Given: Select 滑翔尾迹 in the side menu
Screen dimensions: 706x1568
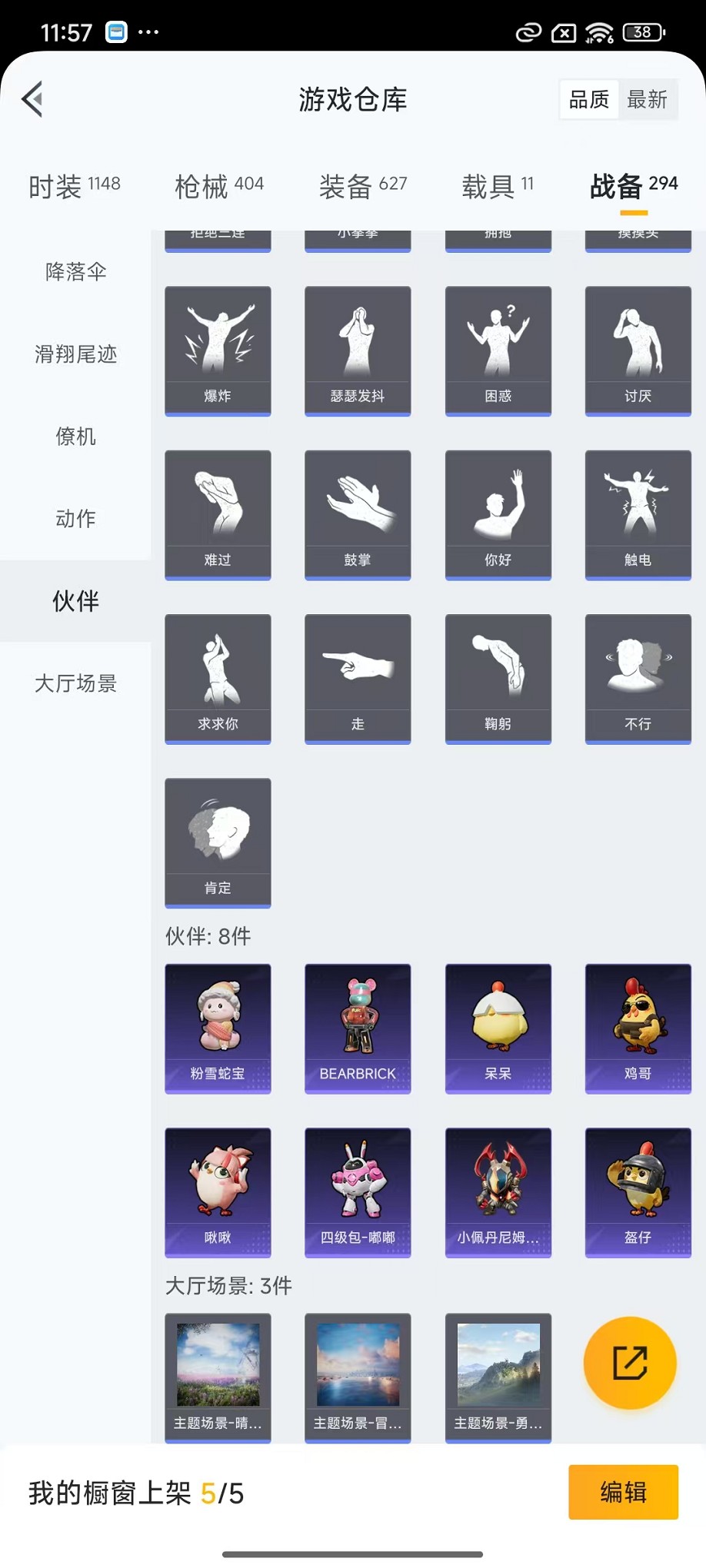Looking at the screenshot, I should pos(75,354).
